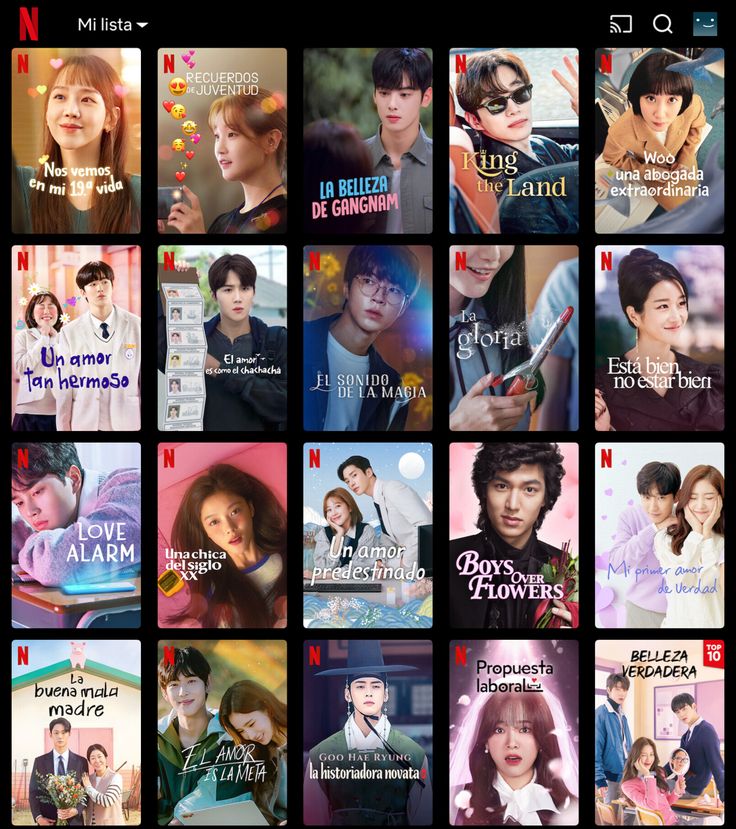Open Nos vemos en mi 19ª vida
Image resolution: width=736 pixels, height=829 pixels.
pos(76,140)
